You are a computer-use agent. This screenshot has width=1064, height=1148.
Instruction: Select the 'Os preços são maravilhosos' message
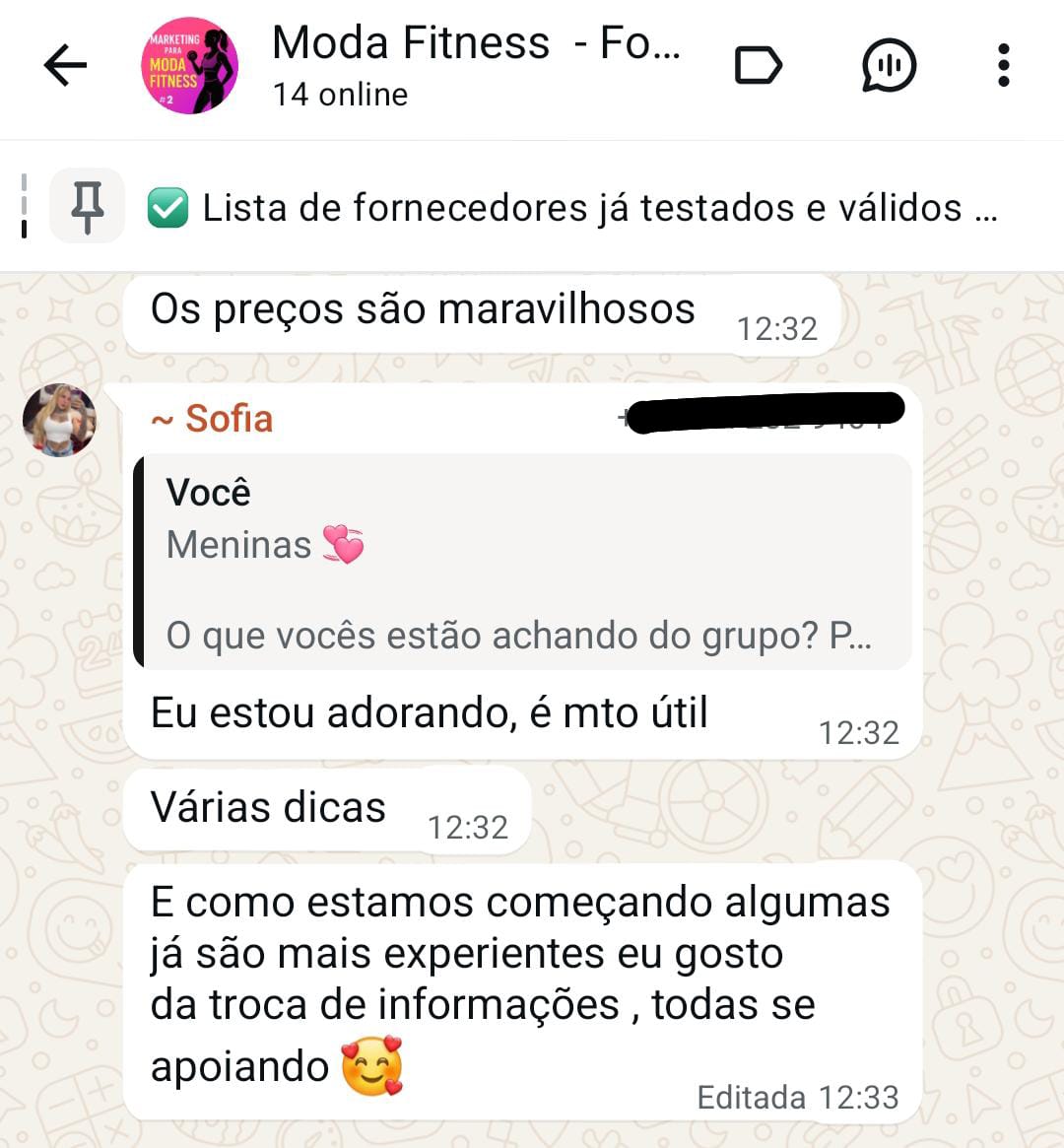tap(424, 308)
